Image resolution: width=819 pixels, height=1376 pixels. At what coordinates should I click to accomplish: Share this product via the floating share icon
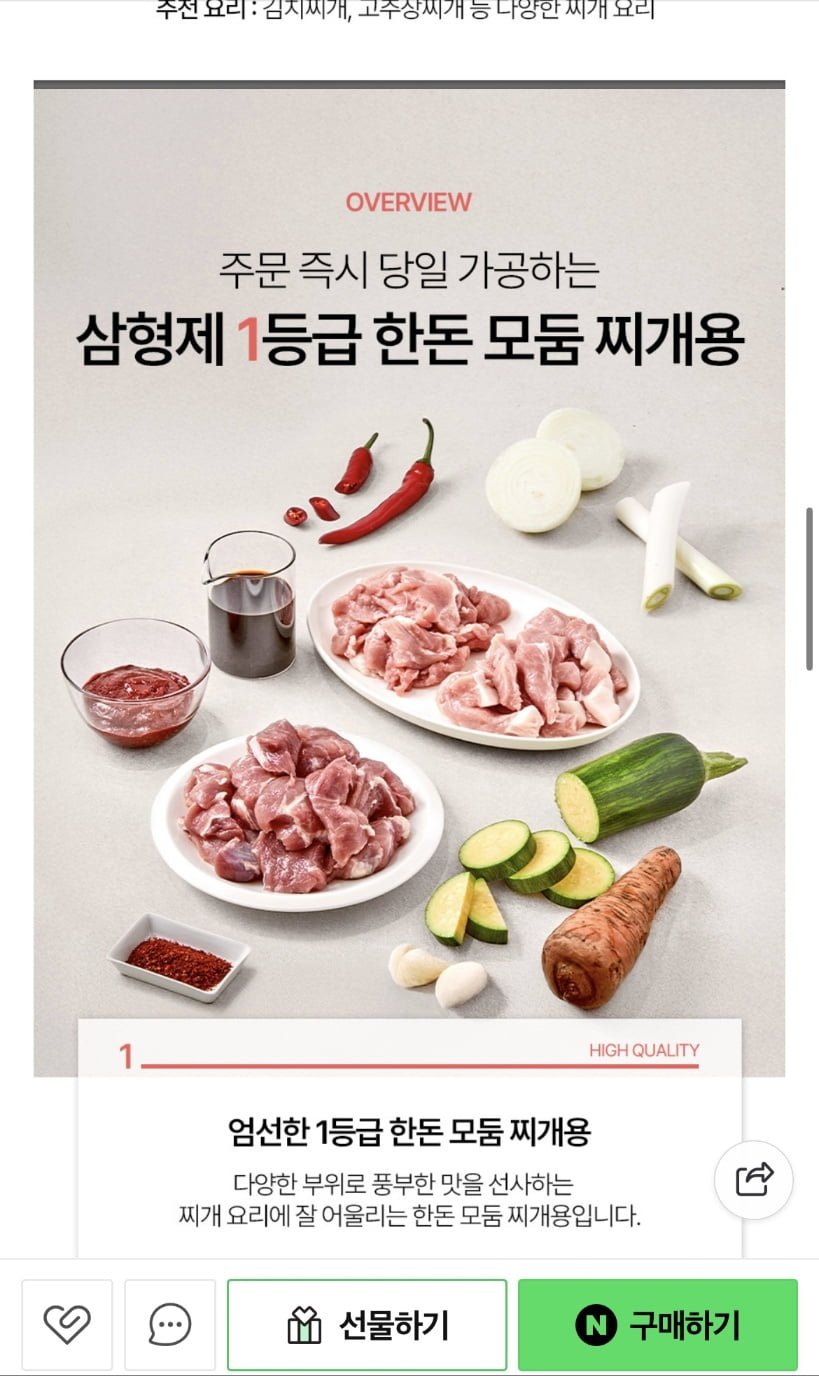tap(754, 1179)
